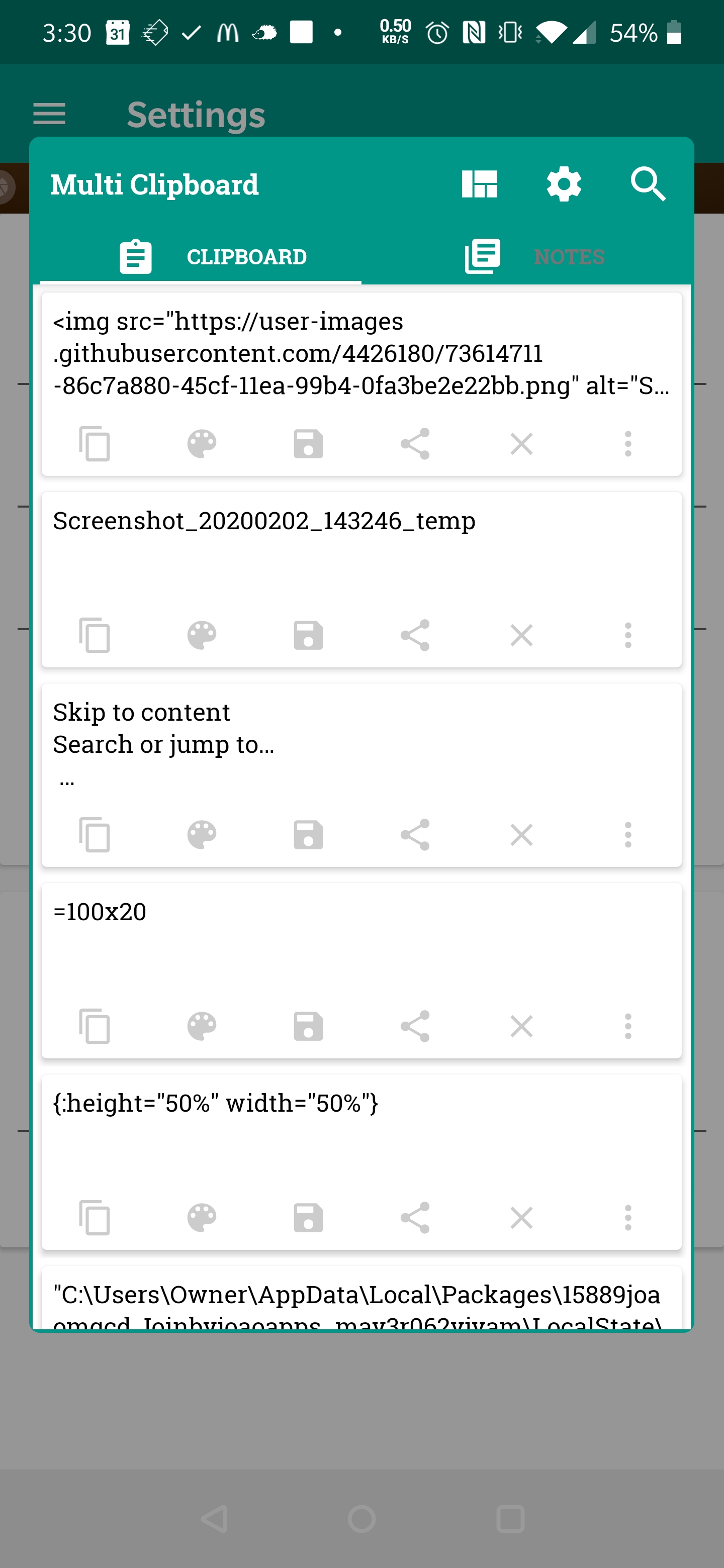The image size is (724, 1568).
Task: Open overflow menu of the img src entry
Action: (627, 444)
